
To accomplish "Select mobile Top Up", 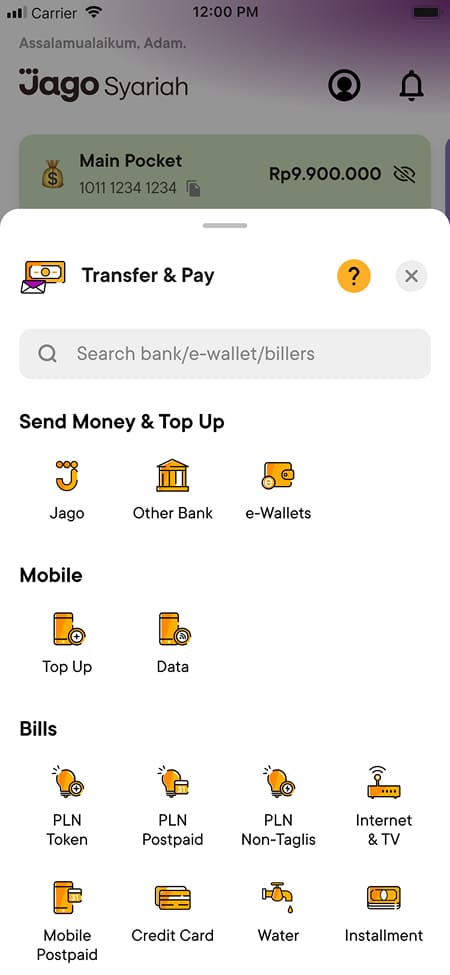I will click(67, 644).
